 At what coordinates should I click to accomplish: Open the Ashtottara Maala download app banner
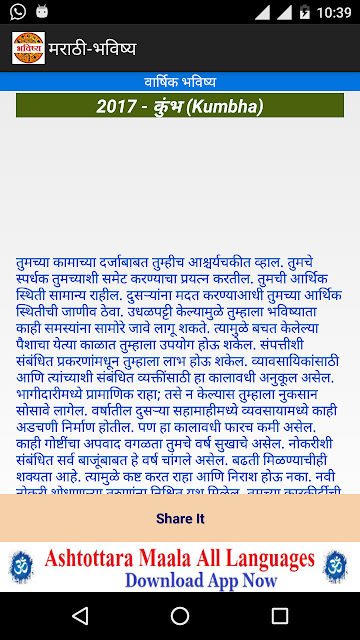180,567
